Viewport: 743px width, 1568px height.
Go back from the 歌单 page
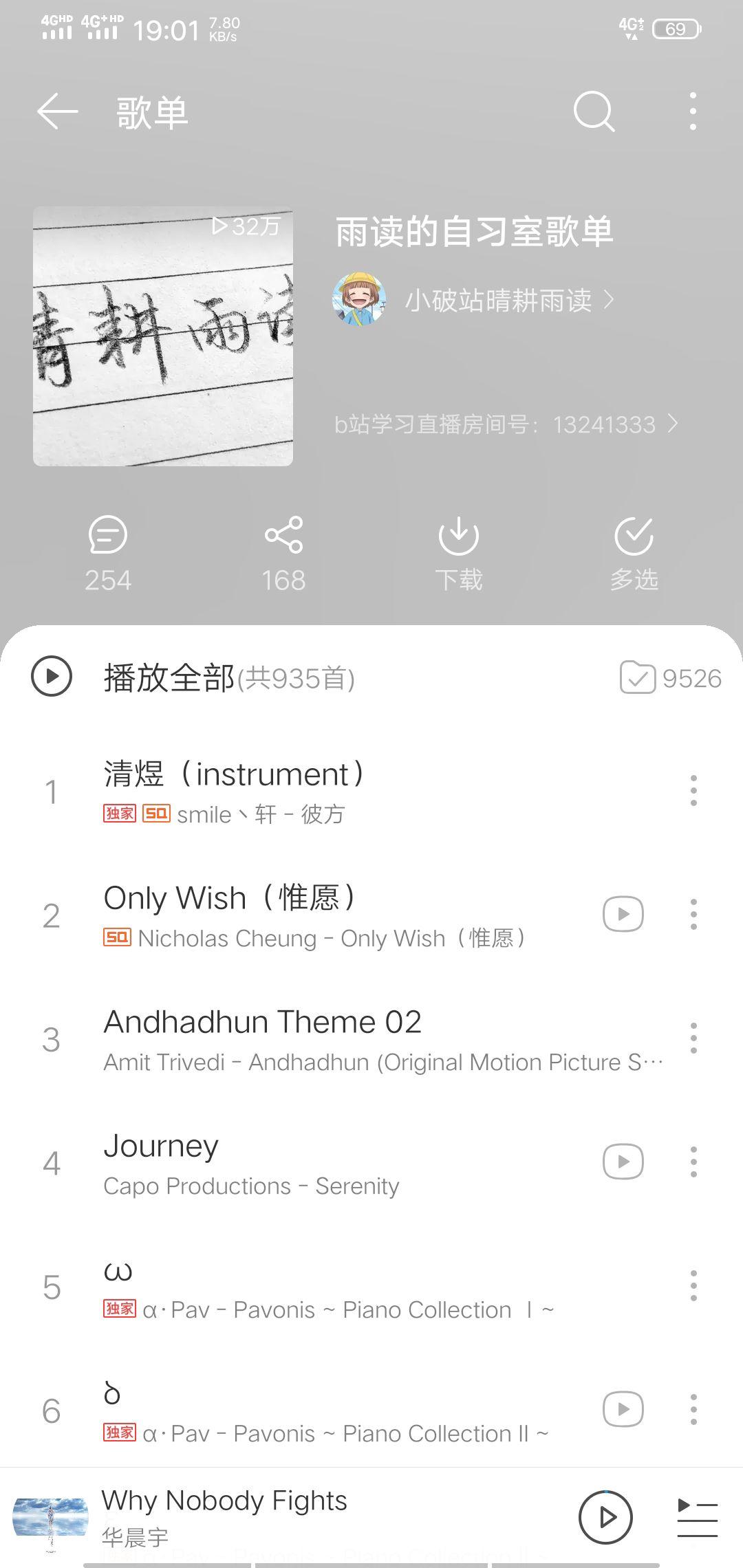pos(57,112)
